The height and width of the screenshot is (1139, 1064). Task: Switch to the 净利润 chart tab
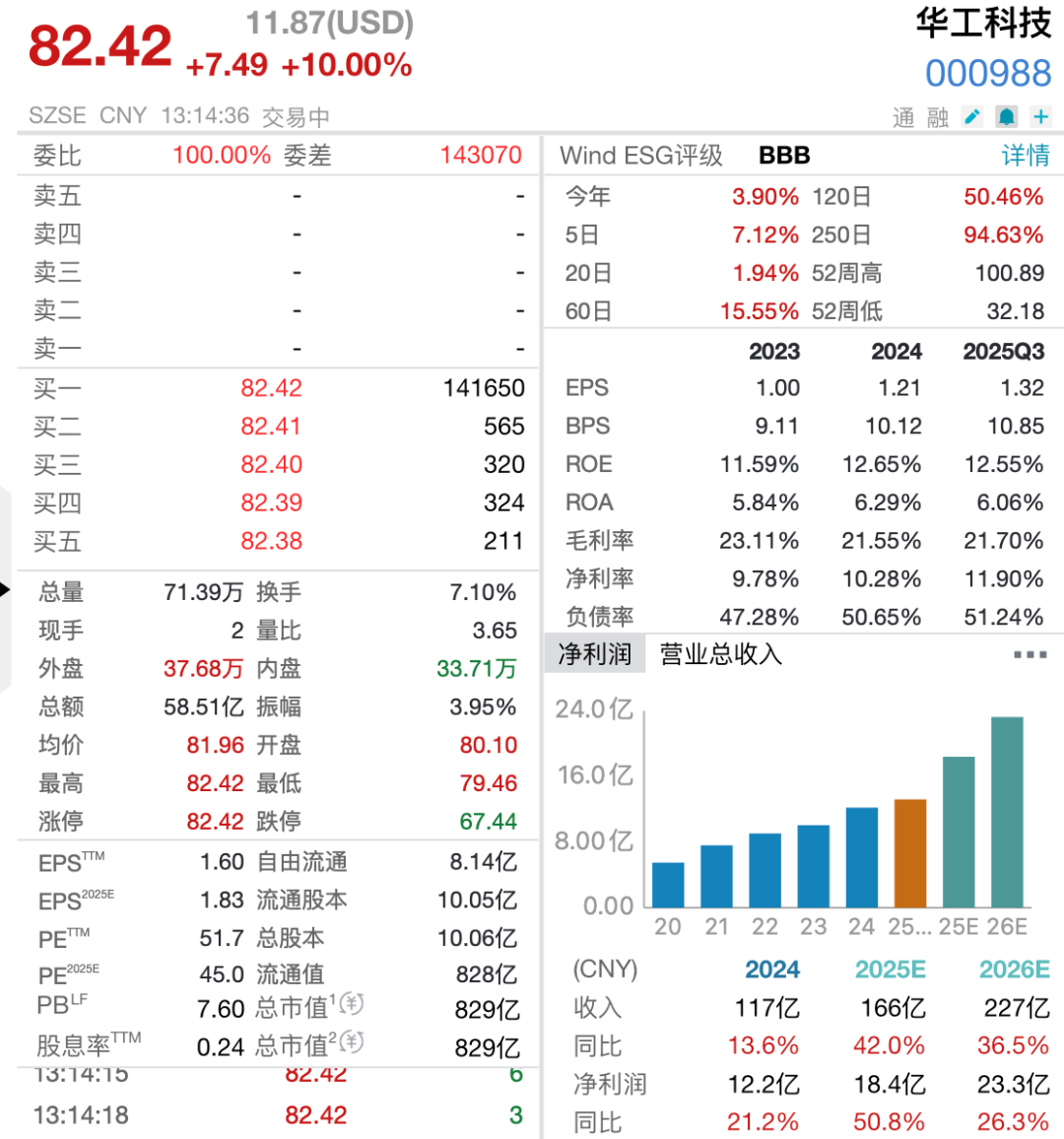click(x=595, y=654)
